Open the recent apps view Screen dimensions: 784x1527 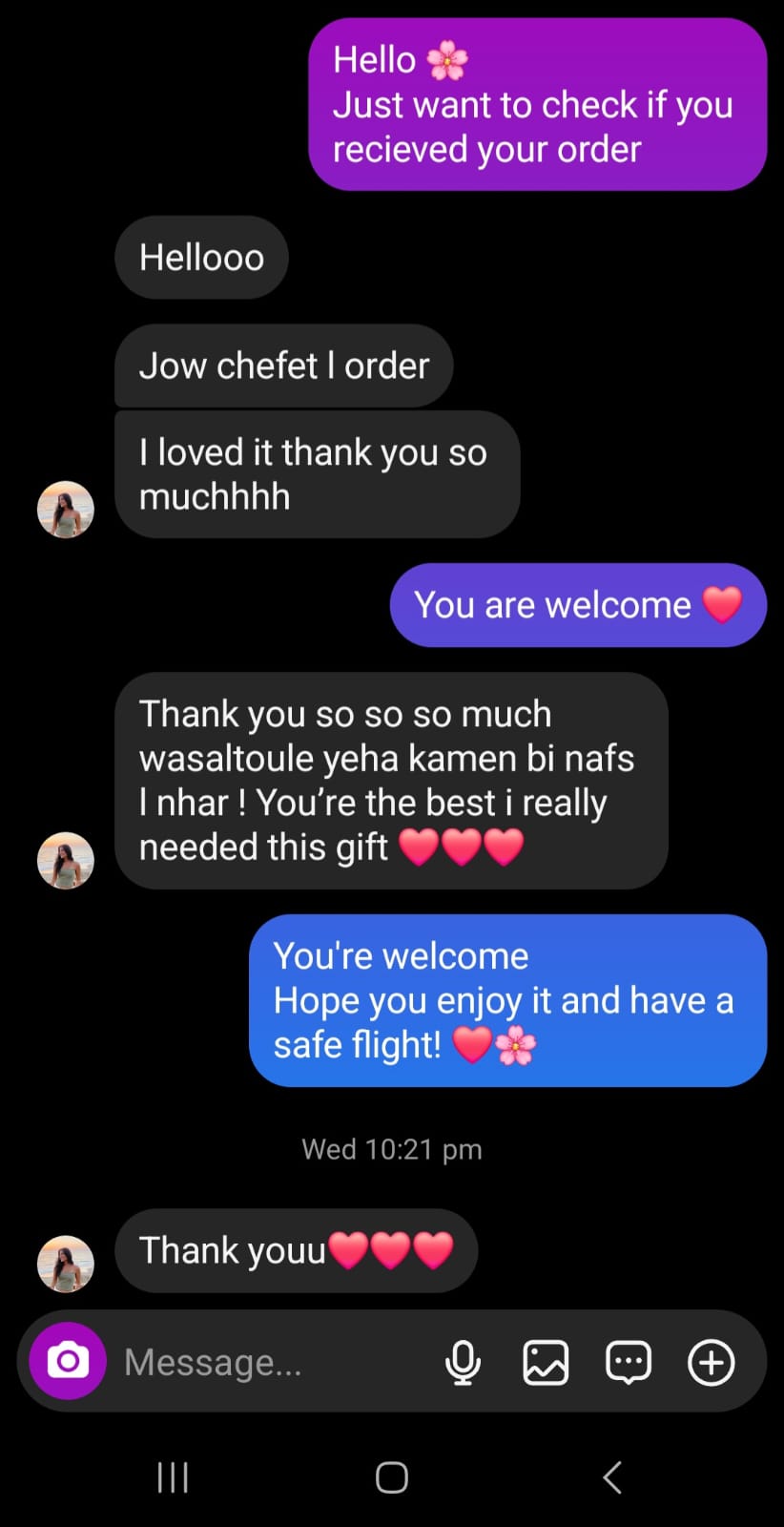pos(173,1477)
